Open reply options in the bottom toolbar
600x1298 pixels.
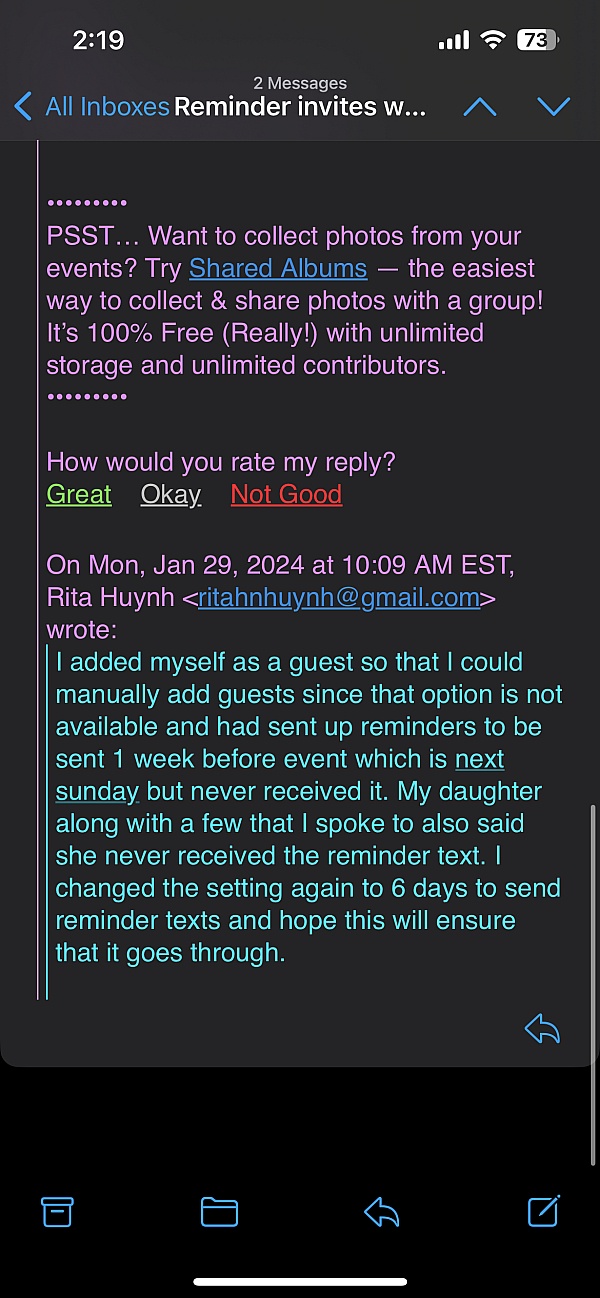click(x=382, y=1212)
